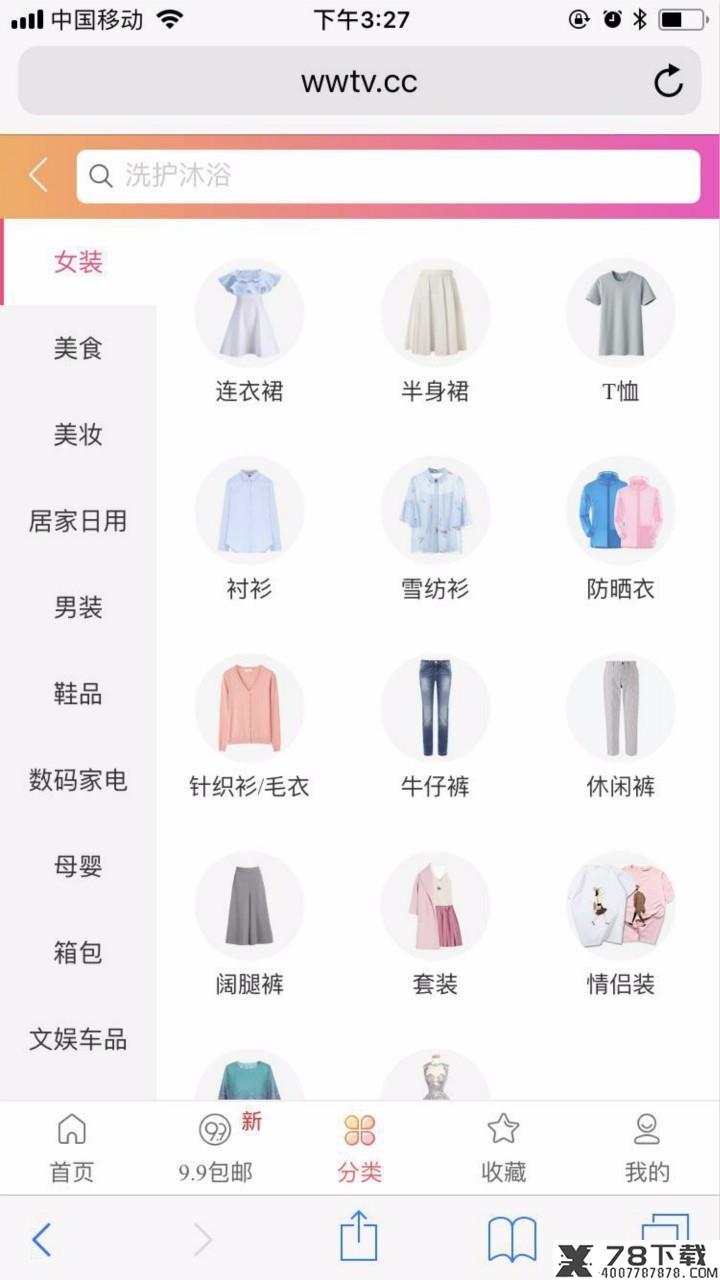
Task: Reload the wwtv.cc page
Action: 668,81
